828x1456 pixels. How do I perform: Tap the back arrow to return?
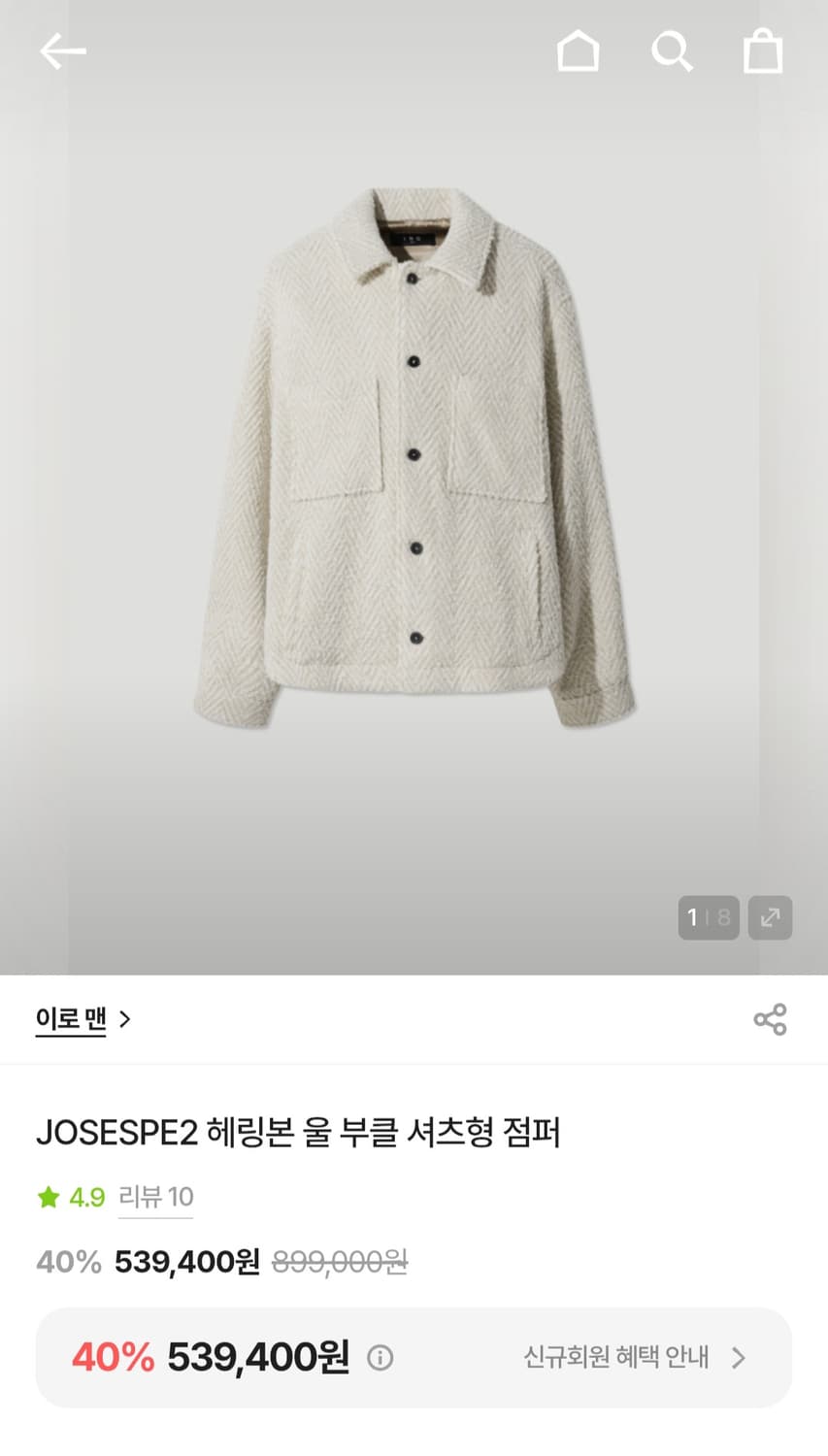point(61,50)
